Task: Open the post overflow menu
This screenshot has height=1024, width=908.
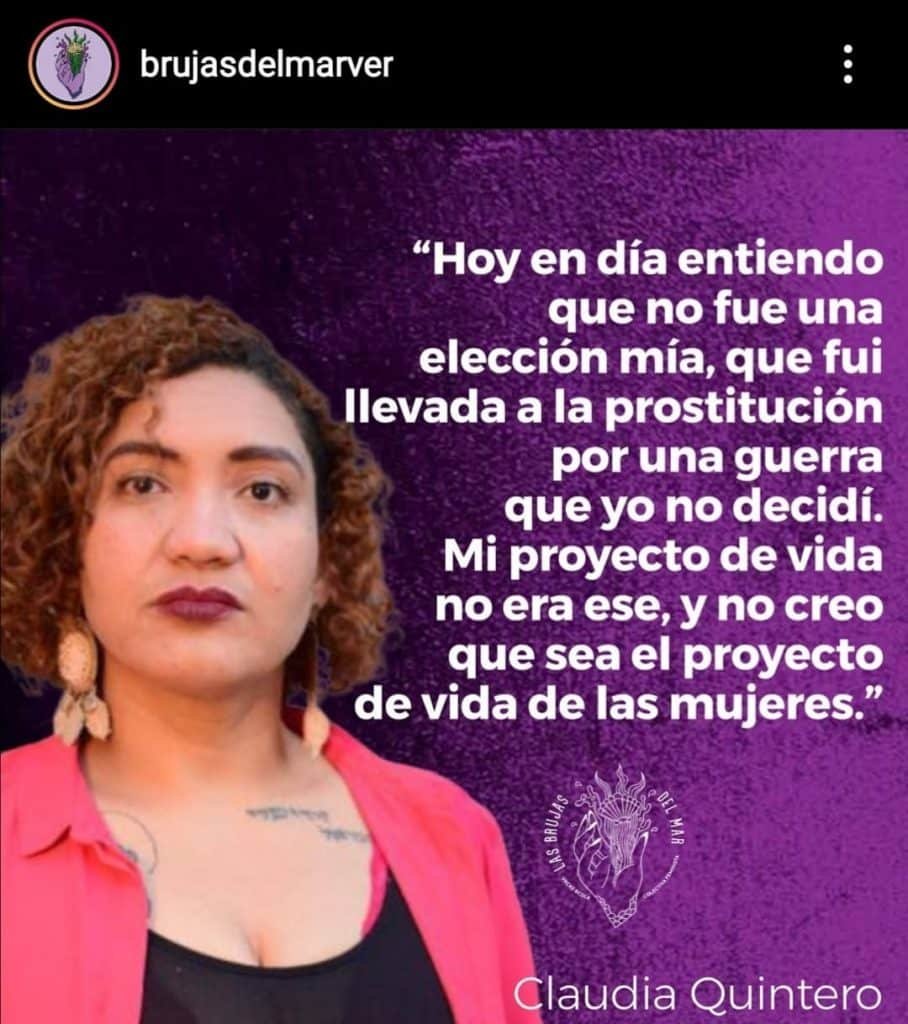Action: pyautogui.click(x=847, y=65)
